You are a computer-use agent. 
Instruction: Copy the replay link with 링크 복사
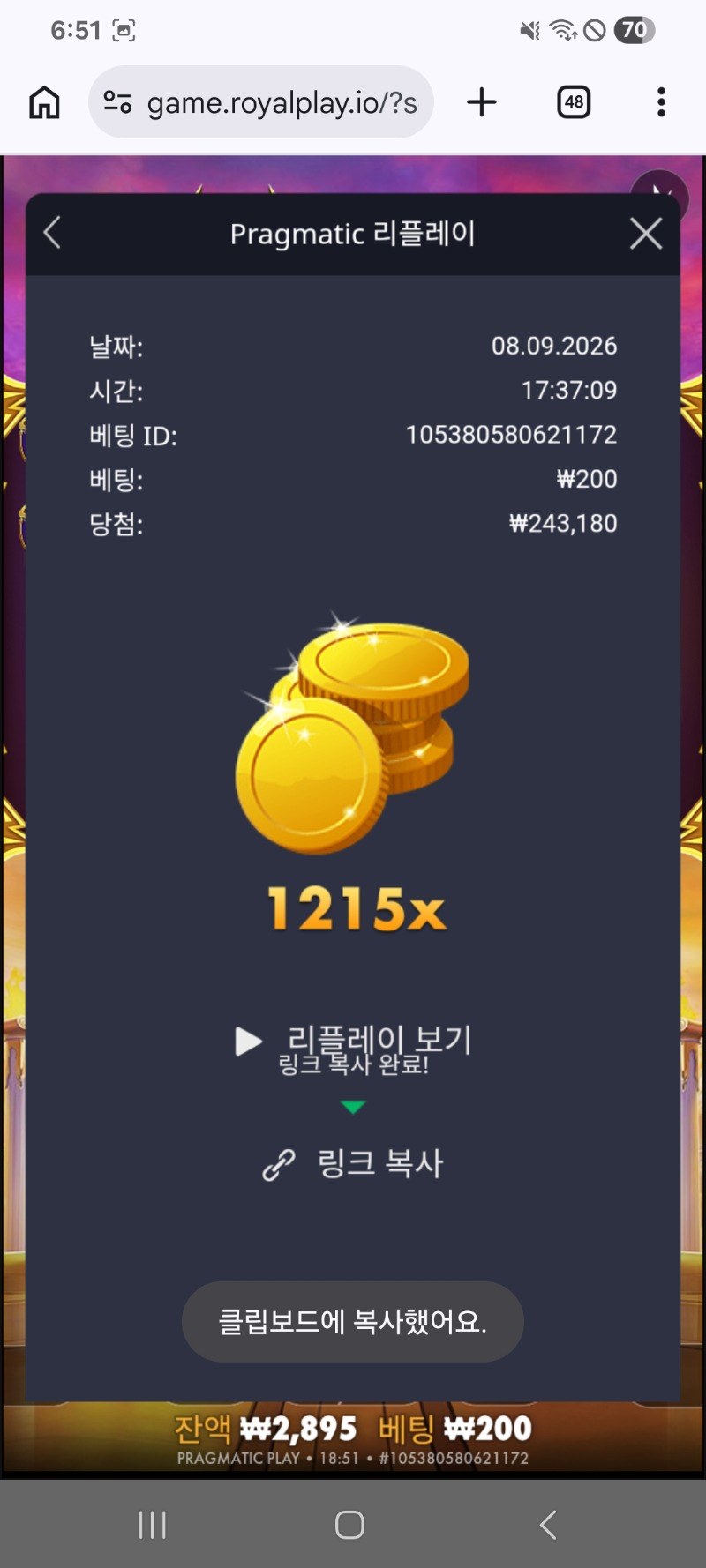[x=353, y=1164]
